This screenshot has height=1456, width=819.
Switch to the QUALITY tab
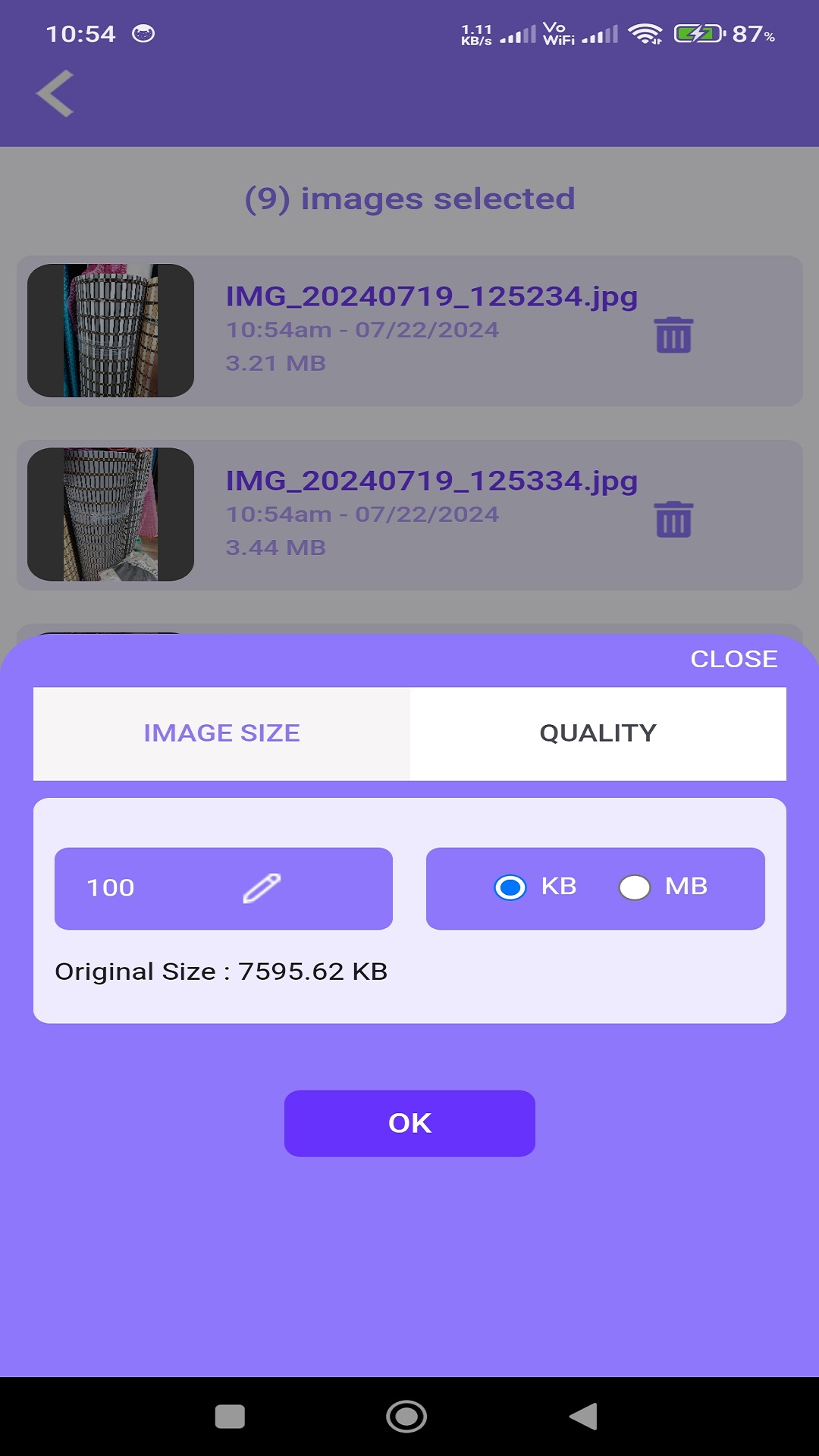pyautogui.click(x=596, y=733)
